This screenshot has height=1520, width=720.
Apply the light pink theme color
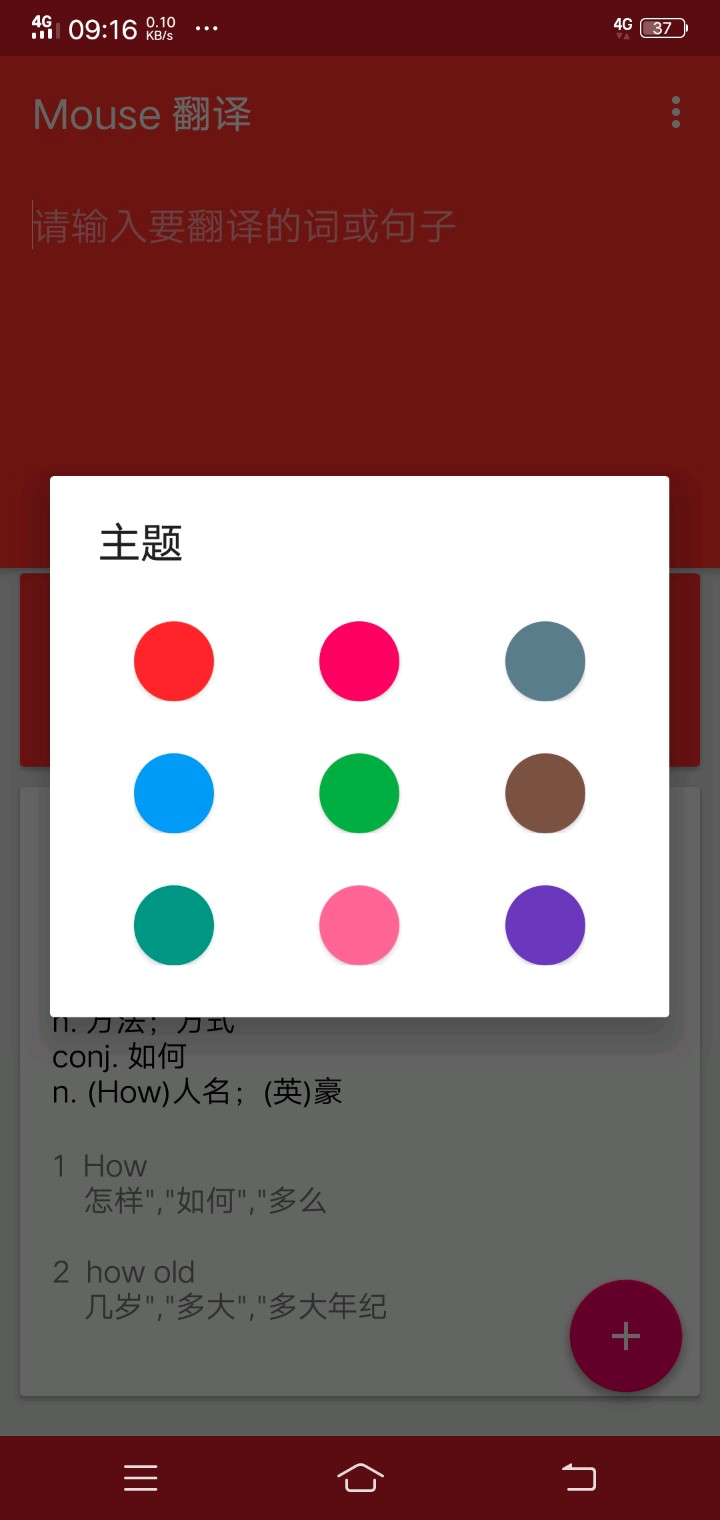(x=359, y=925)
